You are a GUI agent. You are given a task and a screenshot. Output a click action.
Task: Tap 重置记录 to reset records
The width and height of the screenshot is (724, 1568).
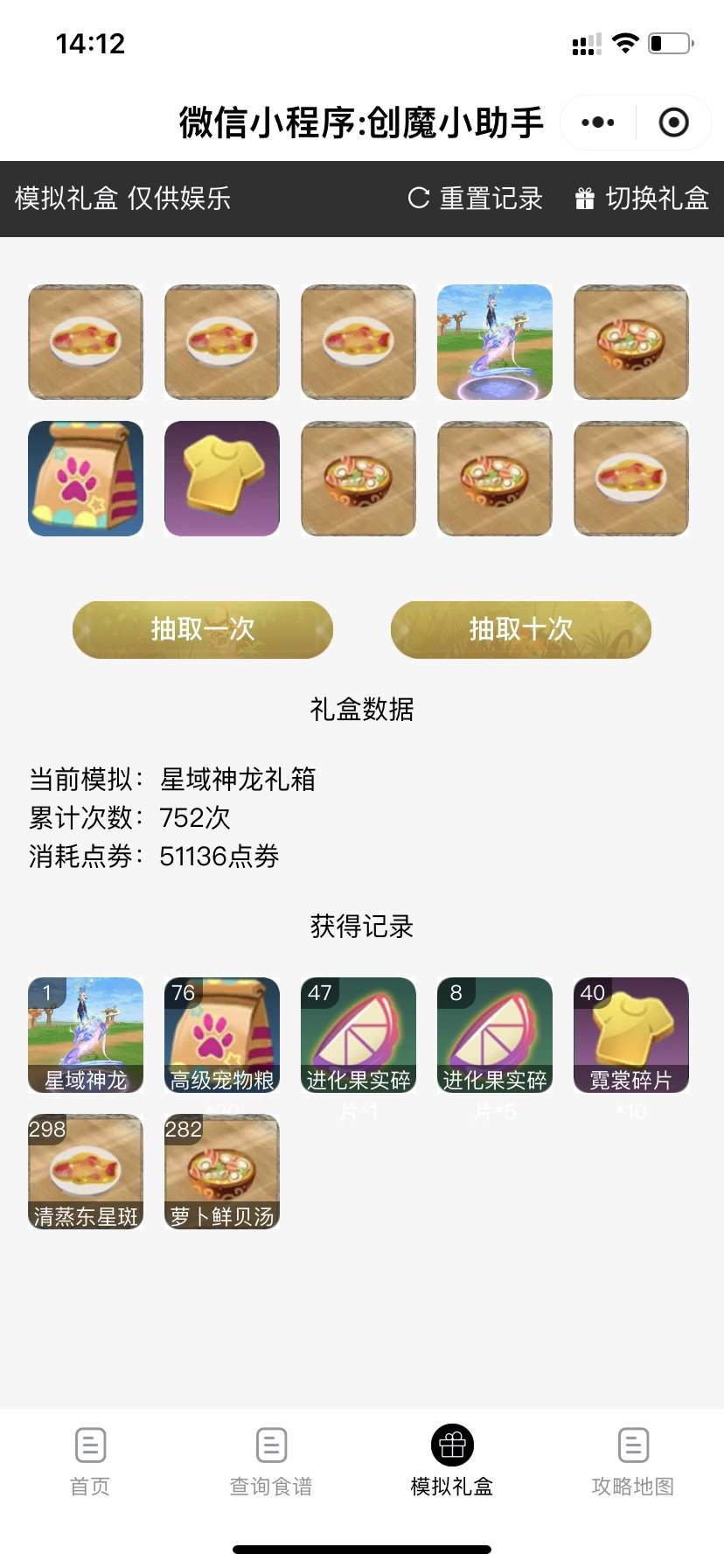click(476, 199)
